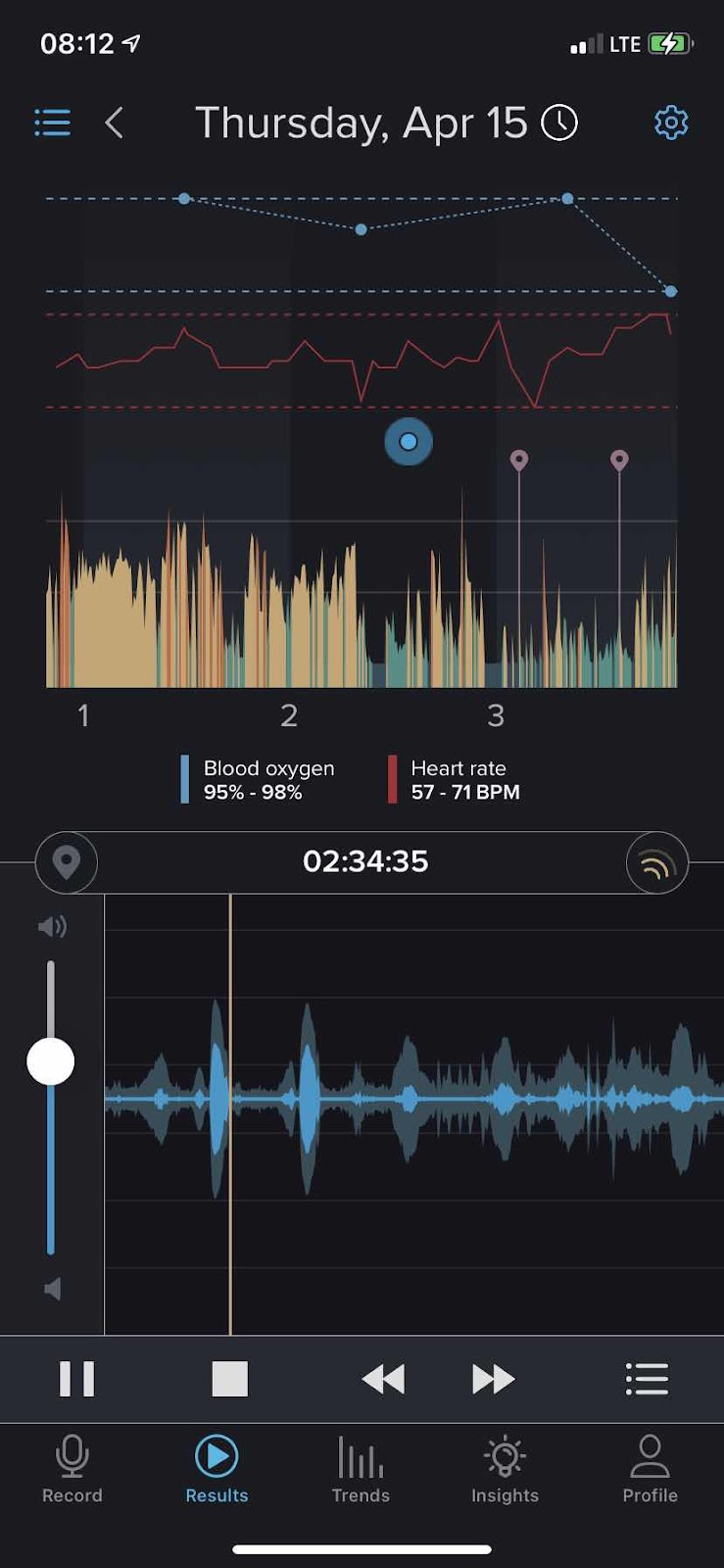Open the clock icon next to the date

[x=559, y=122]
